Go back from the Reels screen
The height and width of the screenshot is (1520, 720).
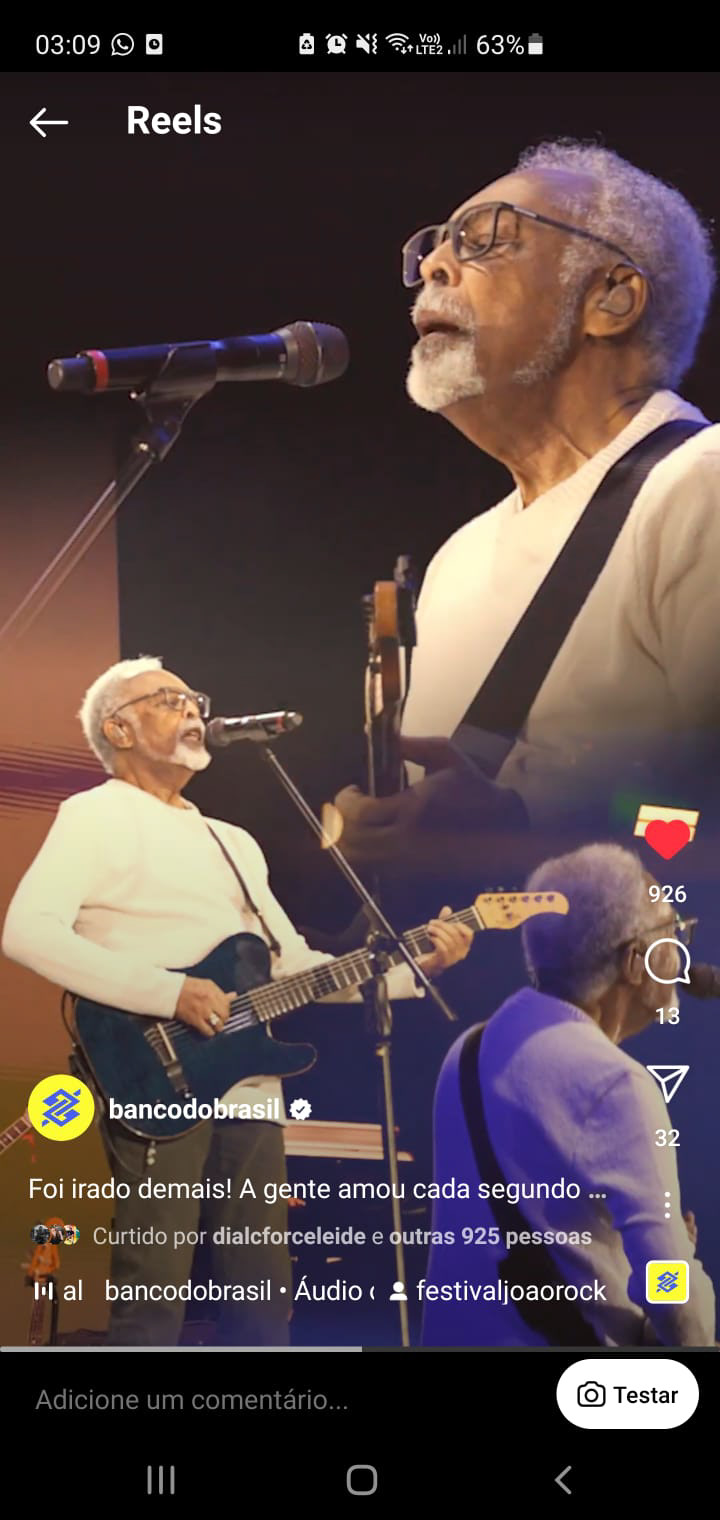(x=48, y=122)
